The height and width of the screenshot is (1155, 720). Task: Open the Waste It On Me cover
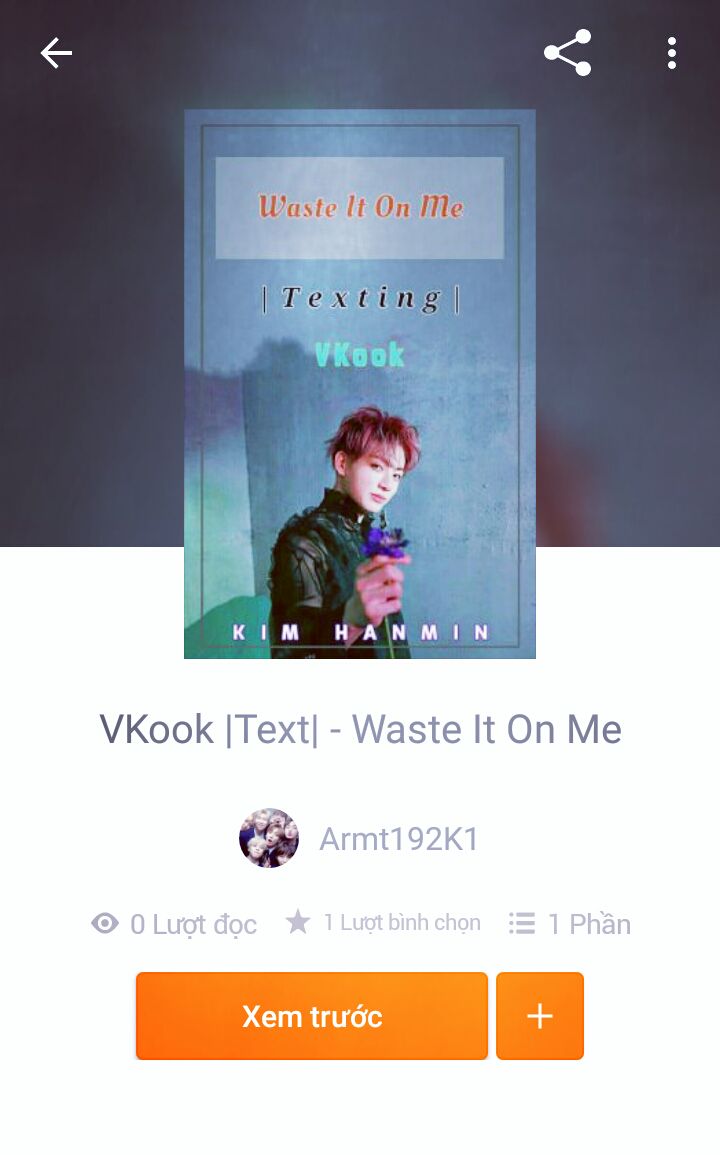(360, 384)
